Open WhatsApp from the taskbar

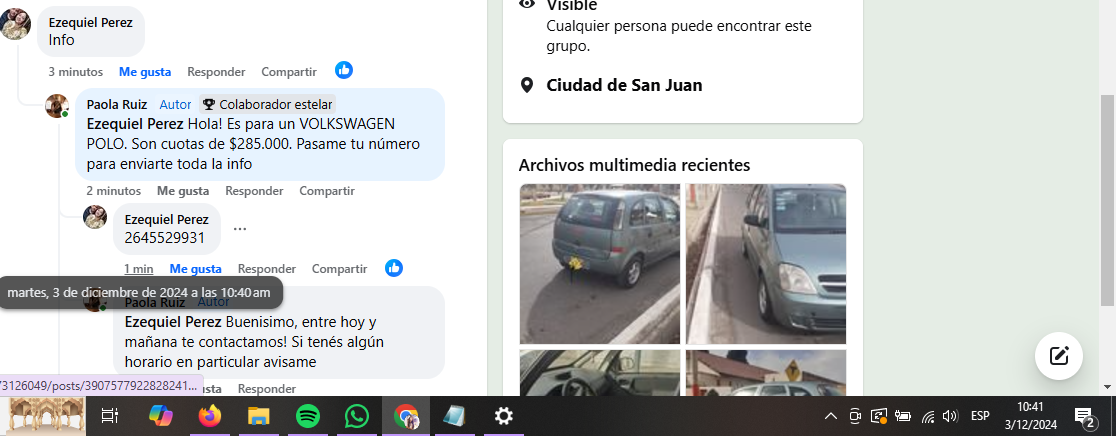[x=357, y=416]
